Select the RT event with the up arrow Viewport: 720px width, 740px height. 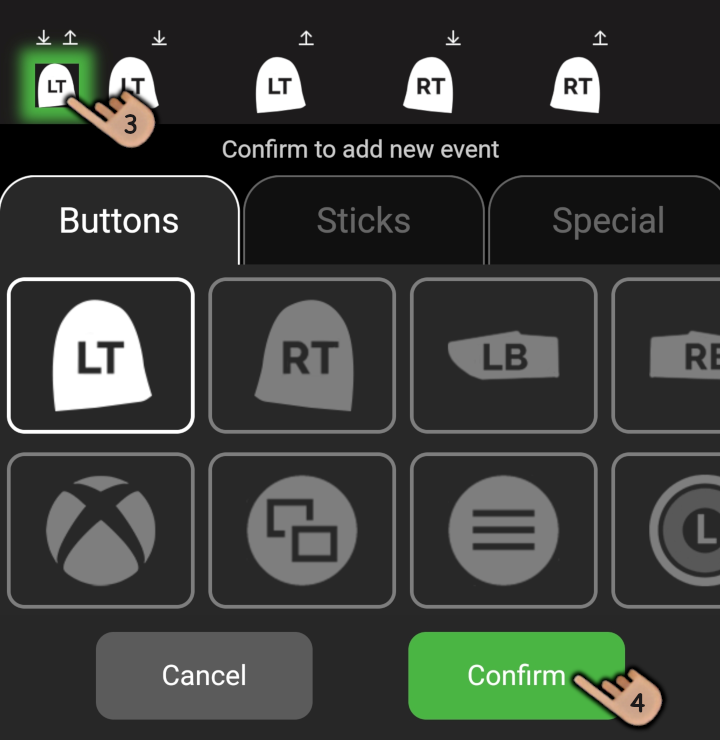point(576,84)
